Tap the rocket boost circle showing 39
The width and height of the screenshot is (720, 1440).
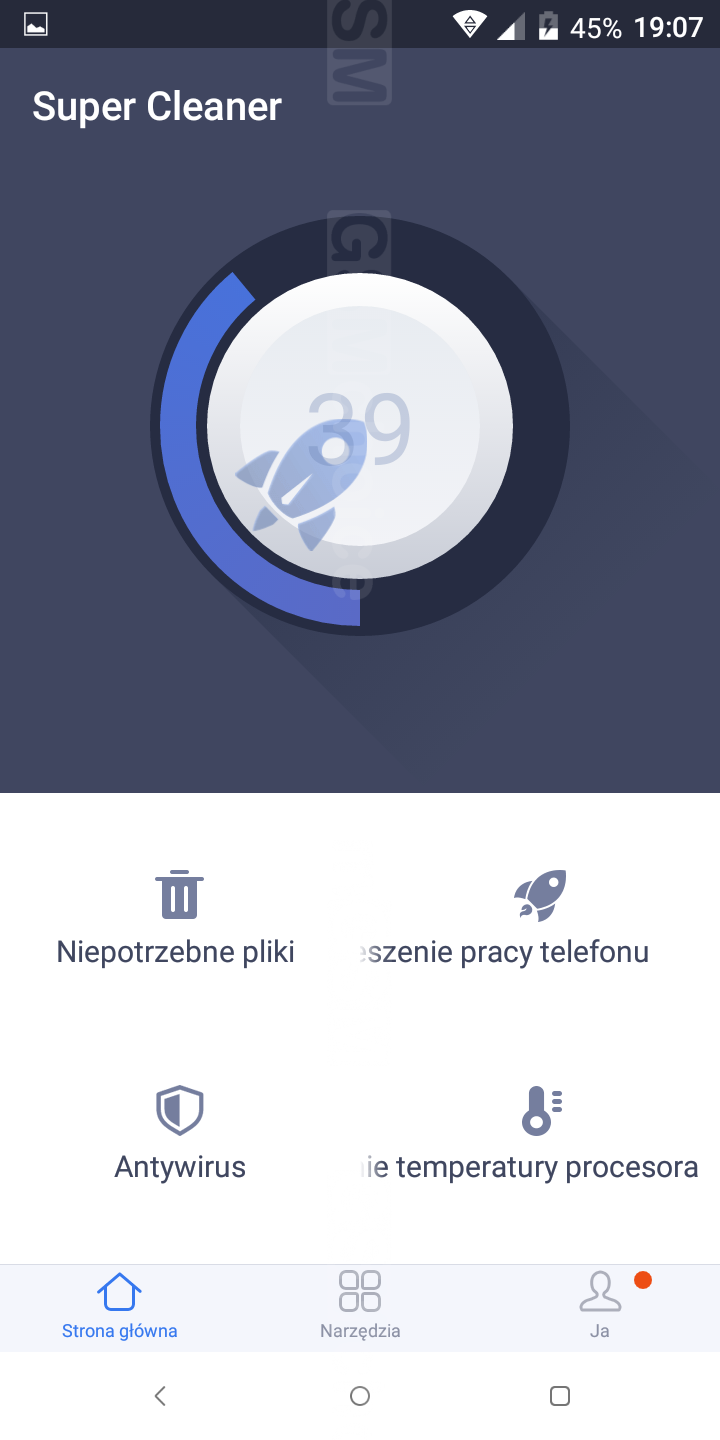click(360, 426)
